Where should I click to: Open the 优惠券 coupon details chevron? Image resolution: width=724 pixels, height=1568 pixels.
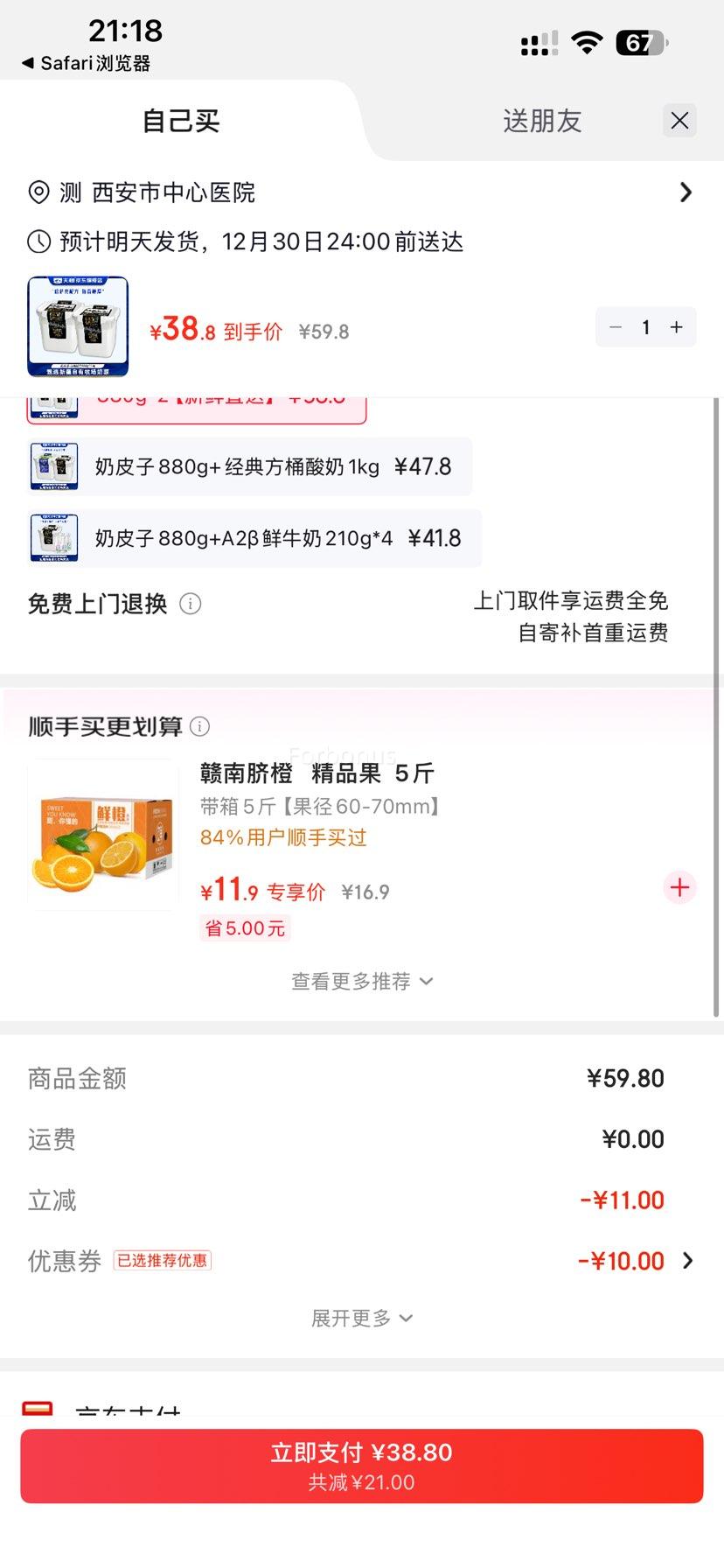pos(687,1260)
